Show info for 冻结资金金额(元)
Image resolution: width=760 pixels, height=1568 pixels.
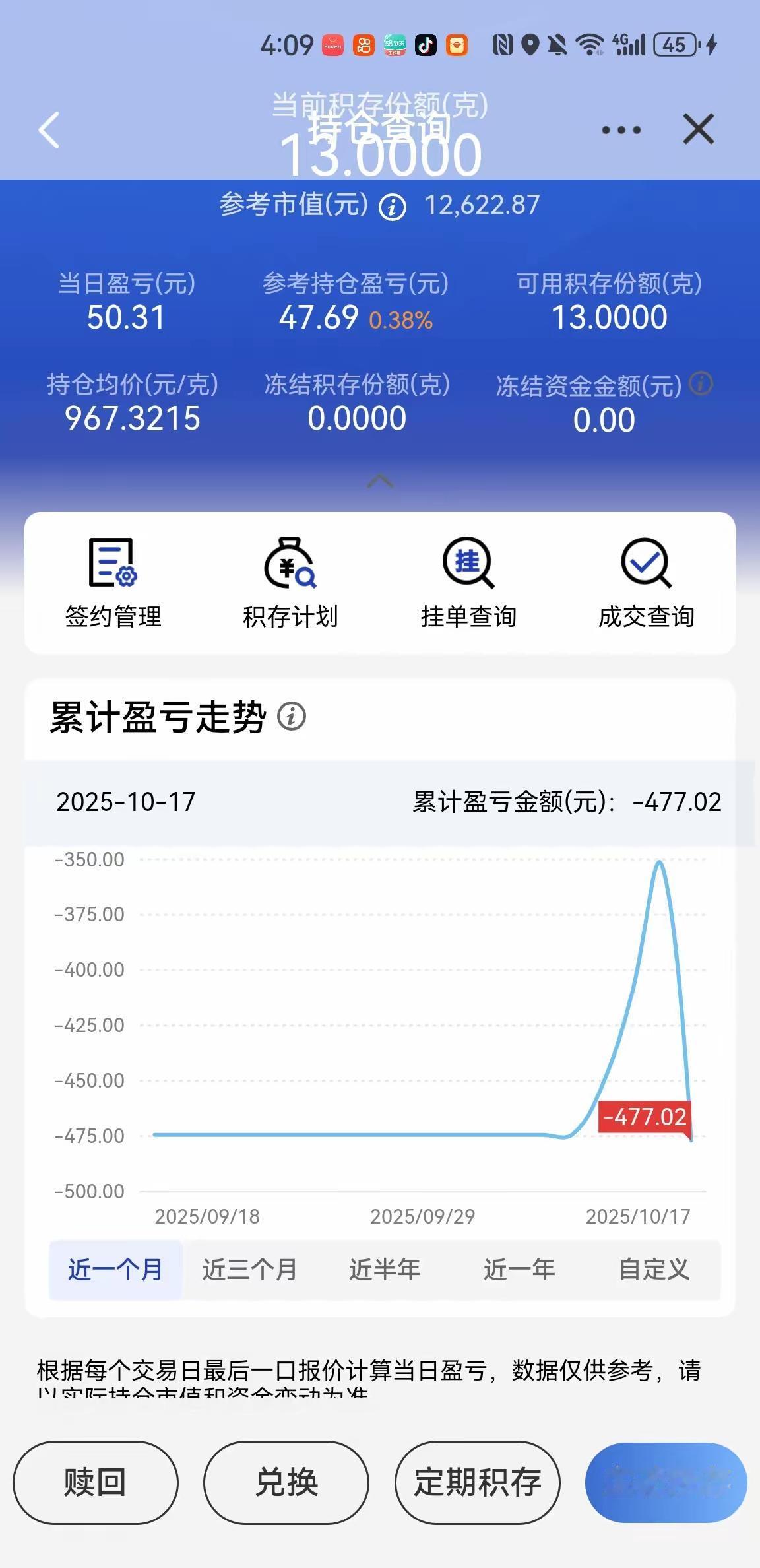(x=701, y=383)
